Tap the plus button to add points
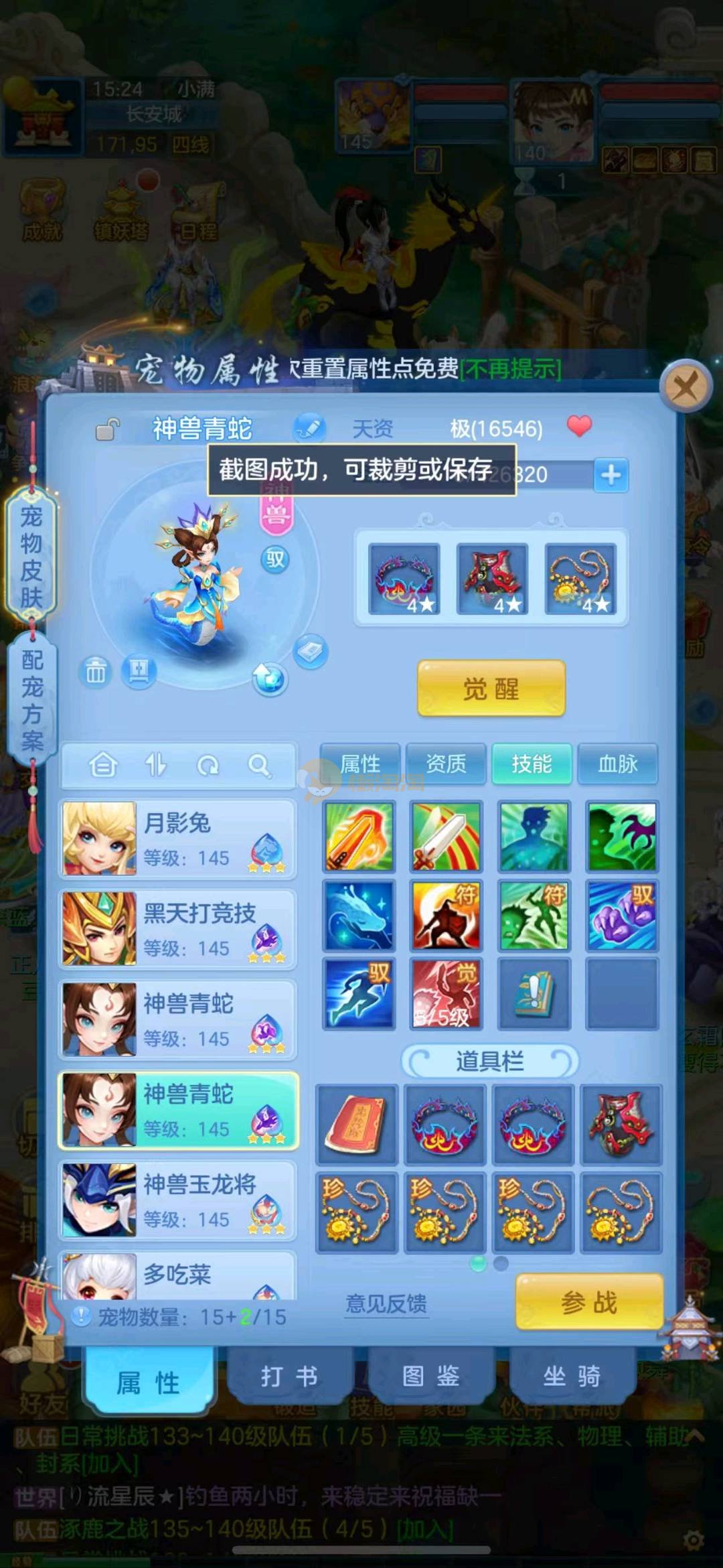Image resolution: width=723 pixels, height=1568 pixels. pos(611,475)
